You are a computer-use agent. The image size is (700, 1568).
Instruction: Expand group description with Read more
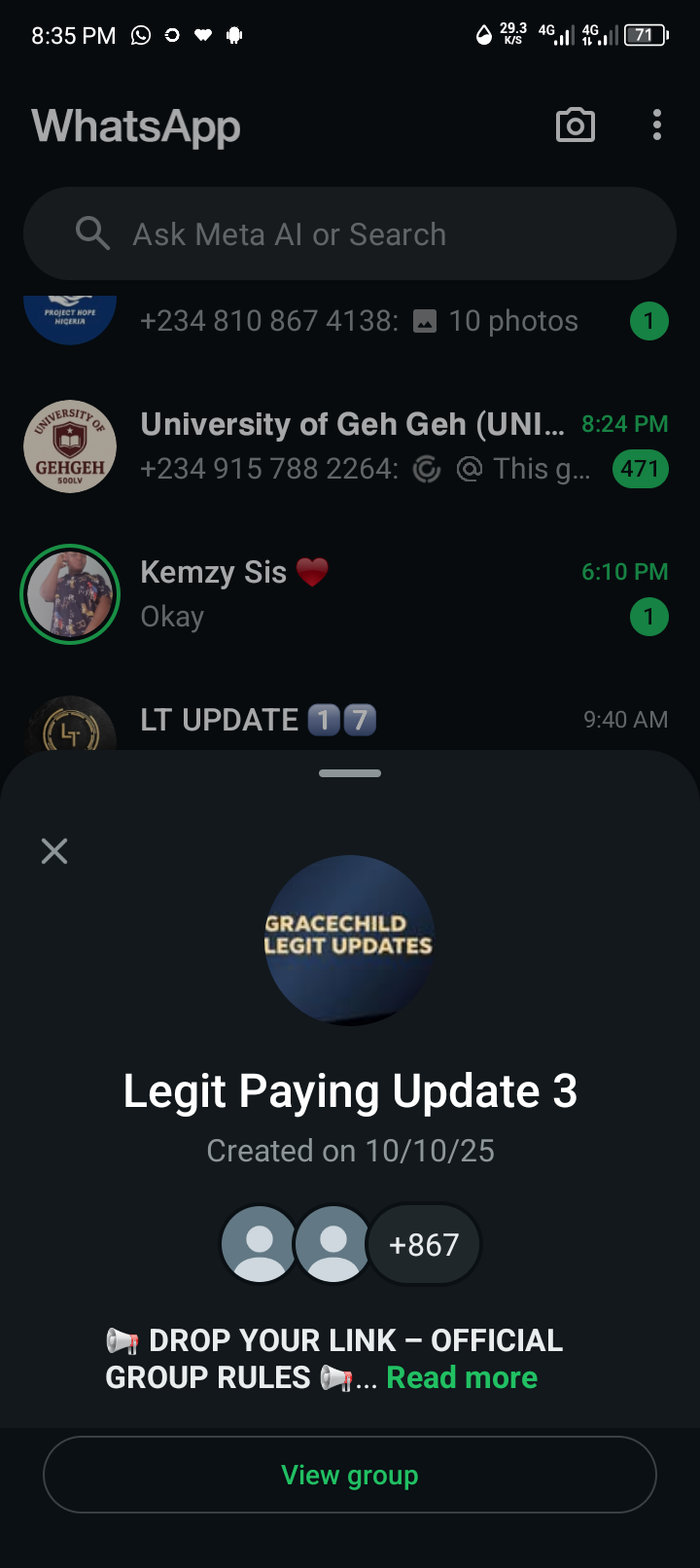click(462, 1377)
